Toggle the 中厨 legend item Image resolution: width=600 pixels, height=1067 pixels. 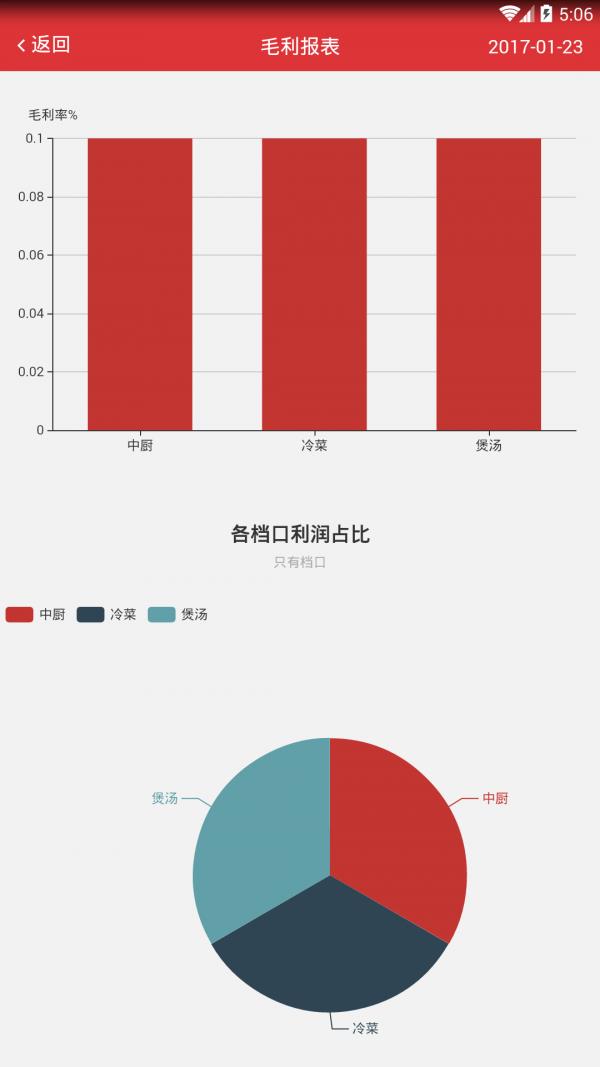pyautogui.click(x=35, y=614)
